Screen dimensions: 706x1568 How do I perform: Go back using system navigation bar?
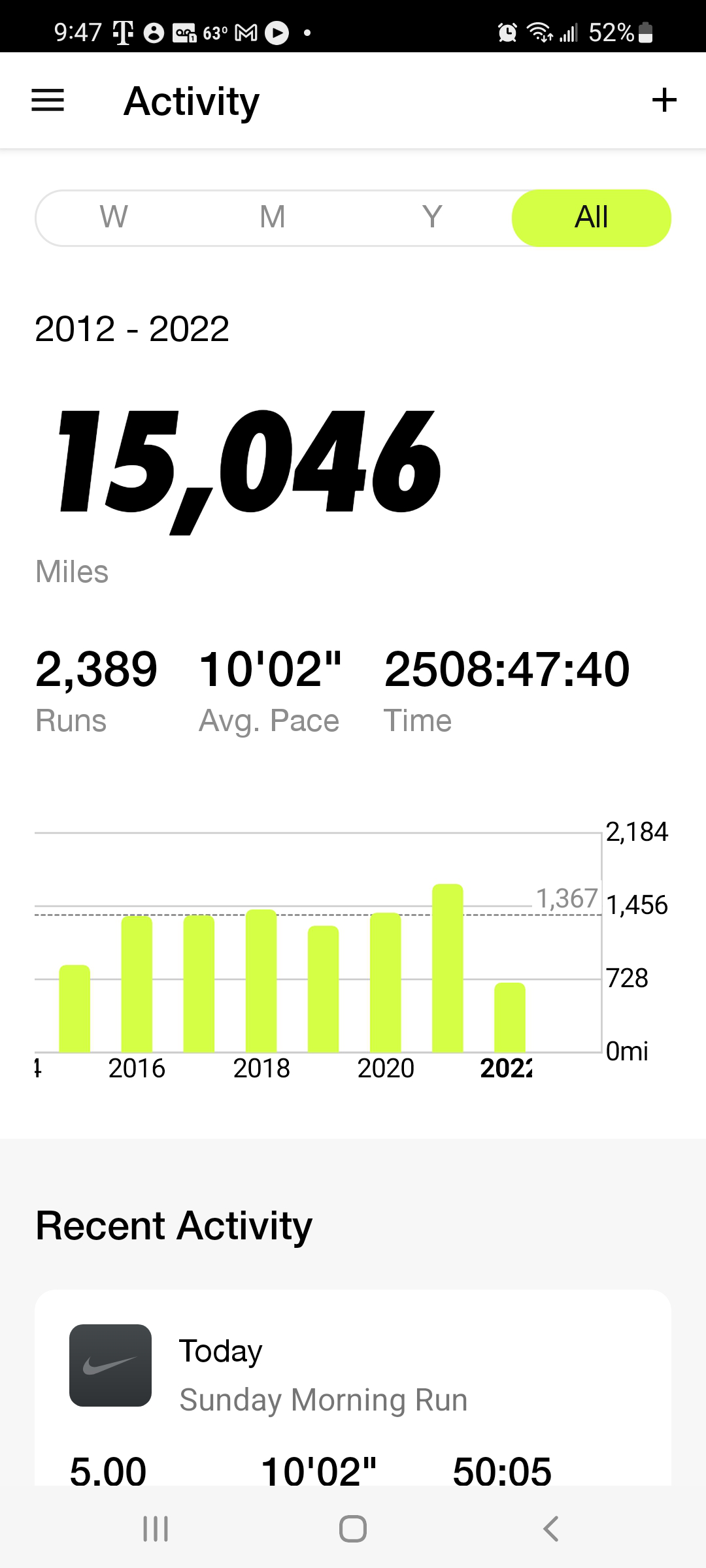tap(550, 1529)
